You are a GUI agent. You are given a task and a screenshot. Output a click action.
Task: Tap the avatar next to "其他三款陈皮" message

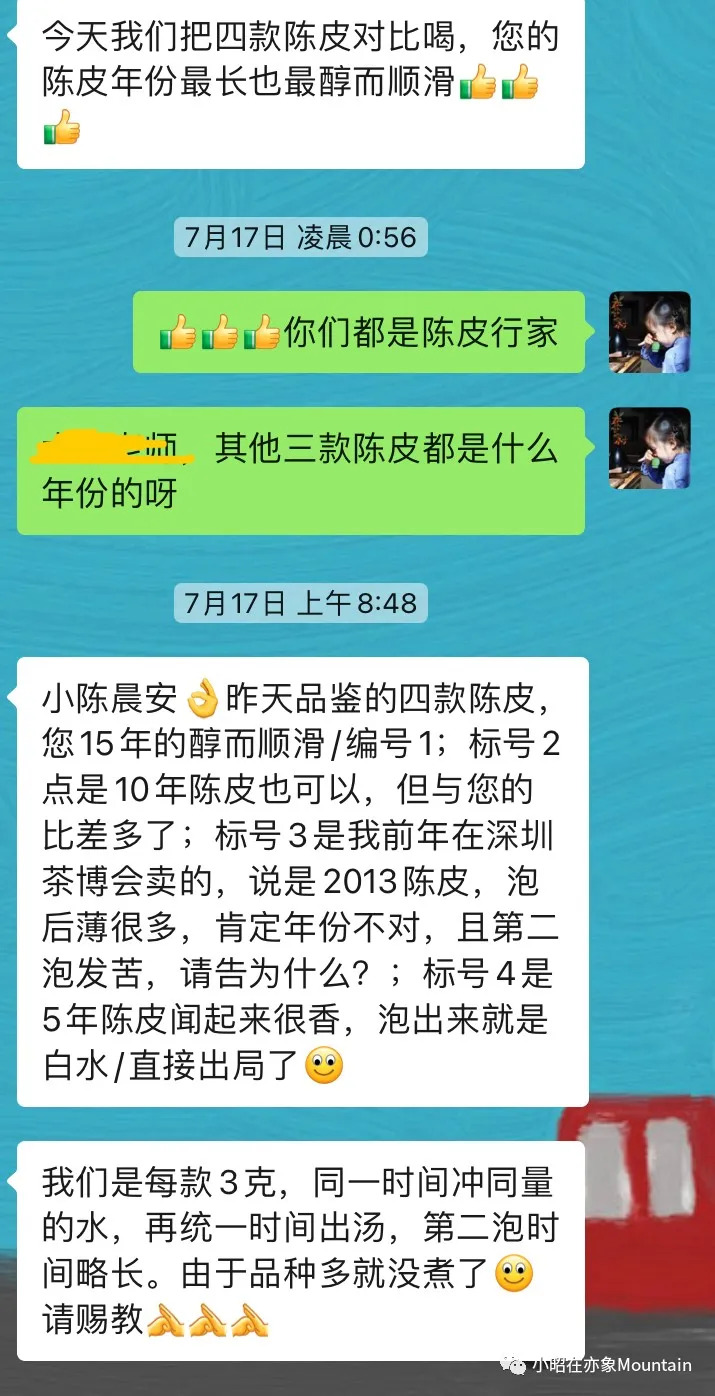coord(650,448)
